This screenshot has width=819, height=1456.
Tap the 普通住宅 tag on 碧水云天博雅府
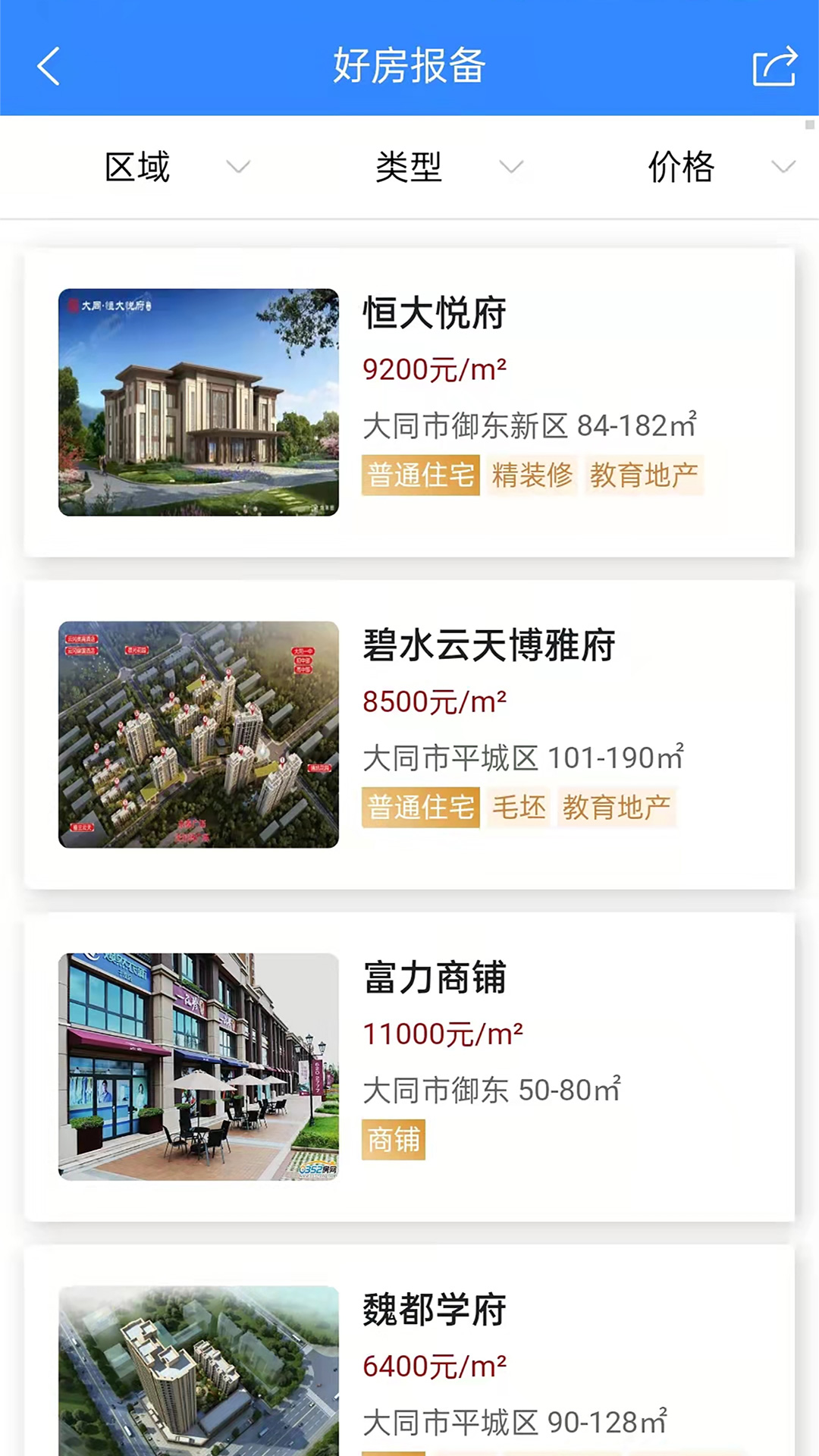point(420,807)
